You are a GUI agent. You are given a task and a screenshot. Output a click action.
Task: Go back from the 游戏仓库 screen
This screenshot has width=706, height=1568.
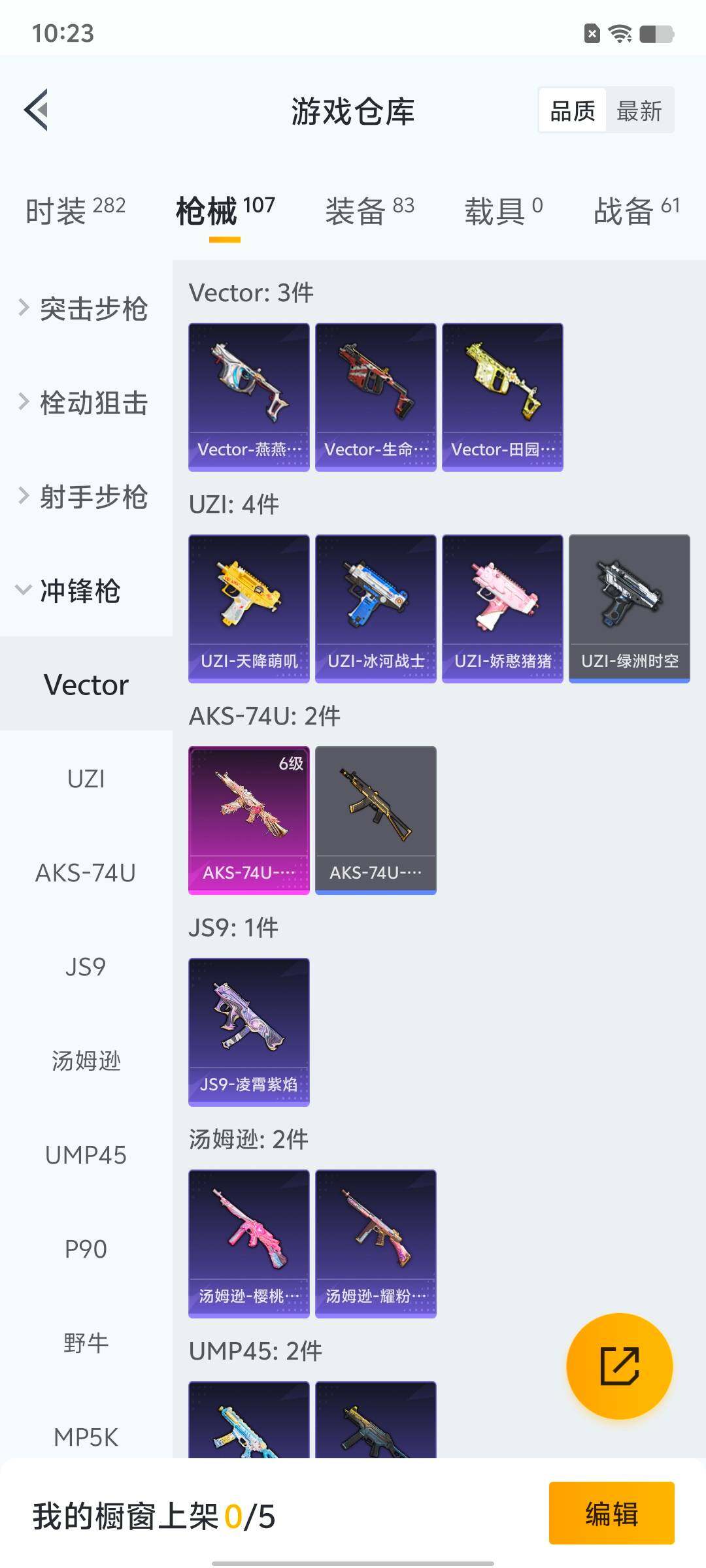pyautogui.click(x=37, y=110)
